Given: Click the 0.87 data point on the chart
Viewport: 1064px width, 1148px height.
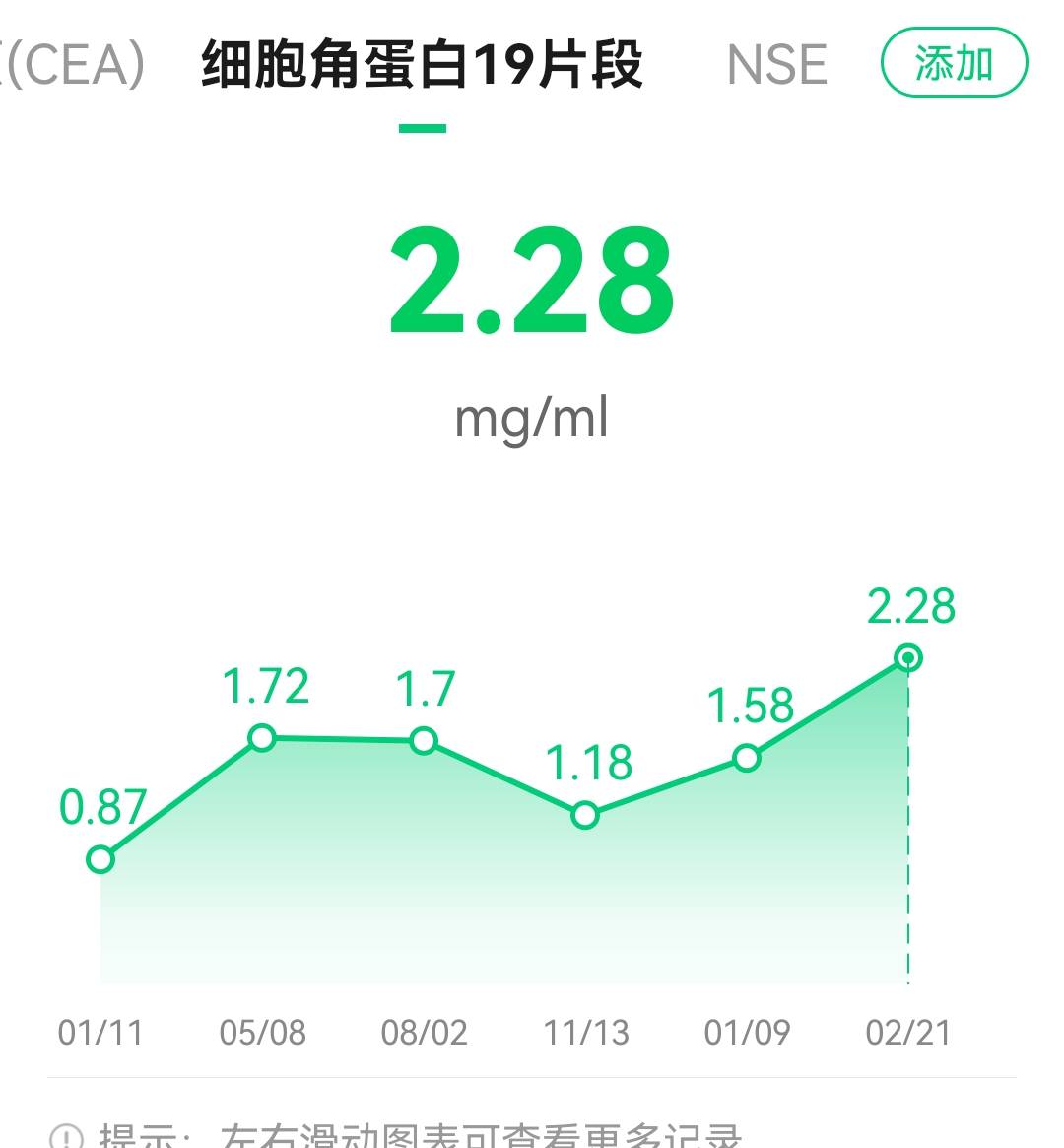Looking at the screenshot, I should (x=101, y=859).
